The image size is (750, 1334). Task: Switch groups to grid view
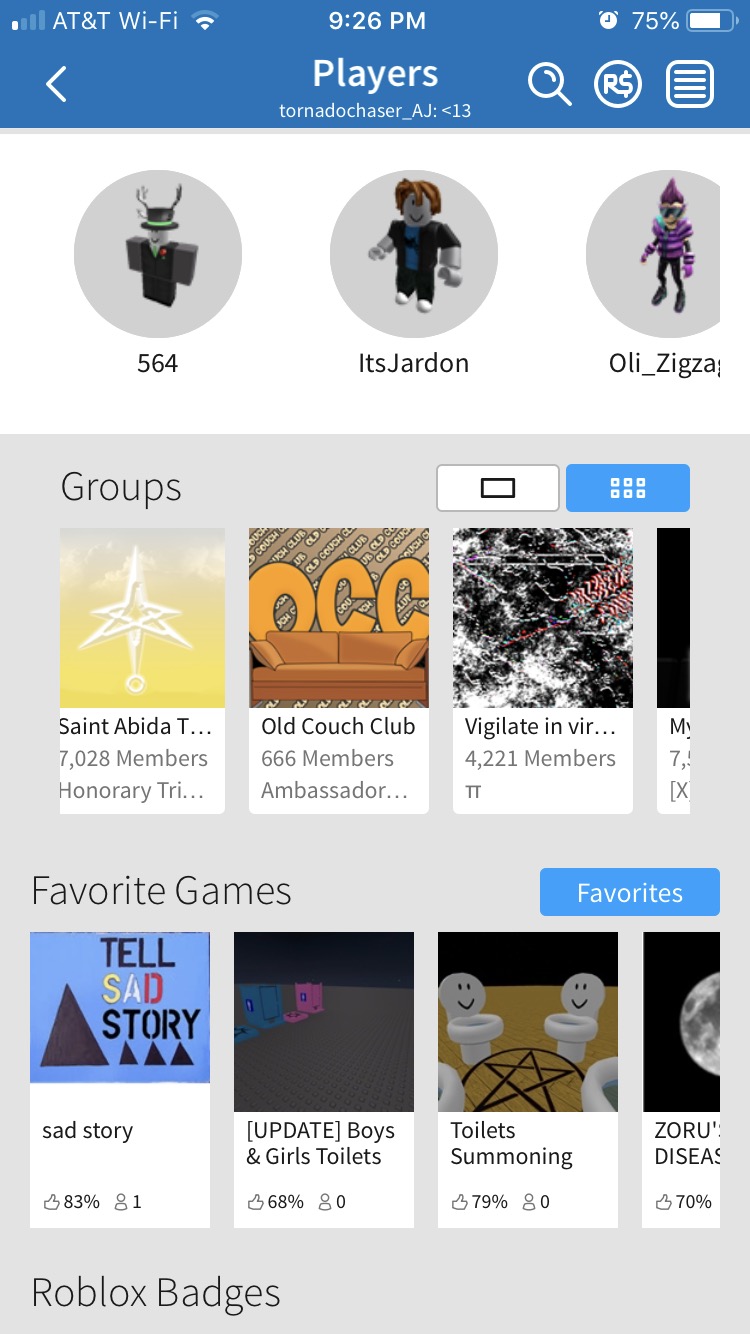tap(627, 488)
